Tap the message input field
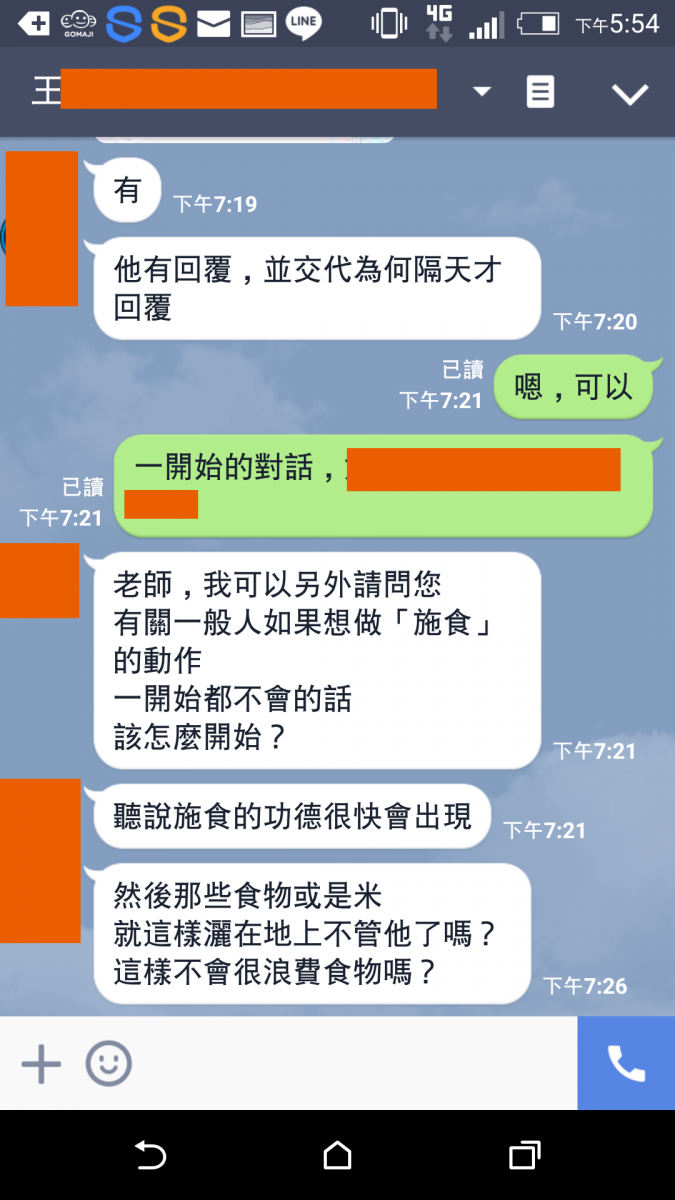675x1200 pixels. pos(350,1064)
